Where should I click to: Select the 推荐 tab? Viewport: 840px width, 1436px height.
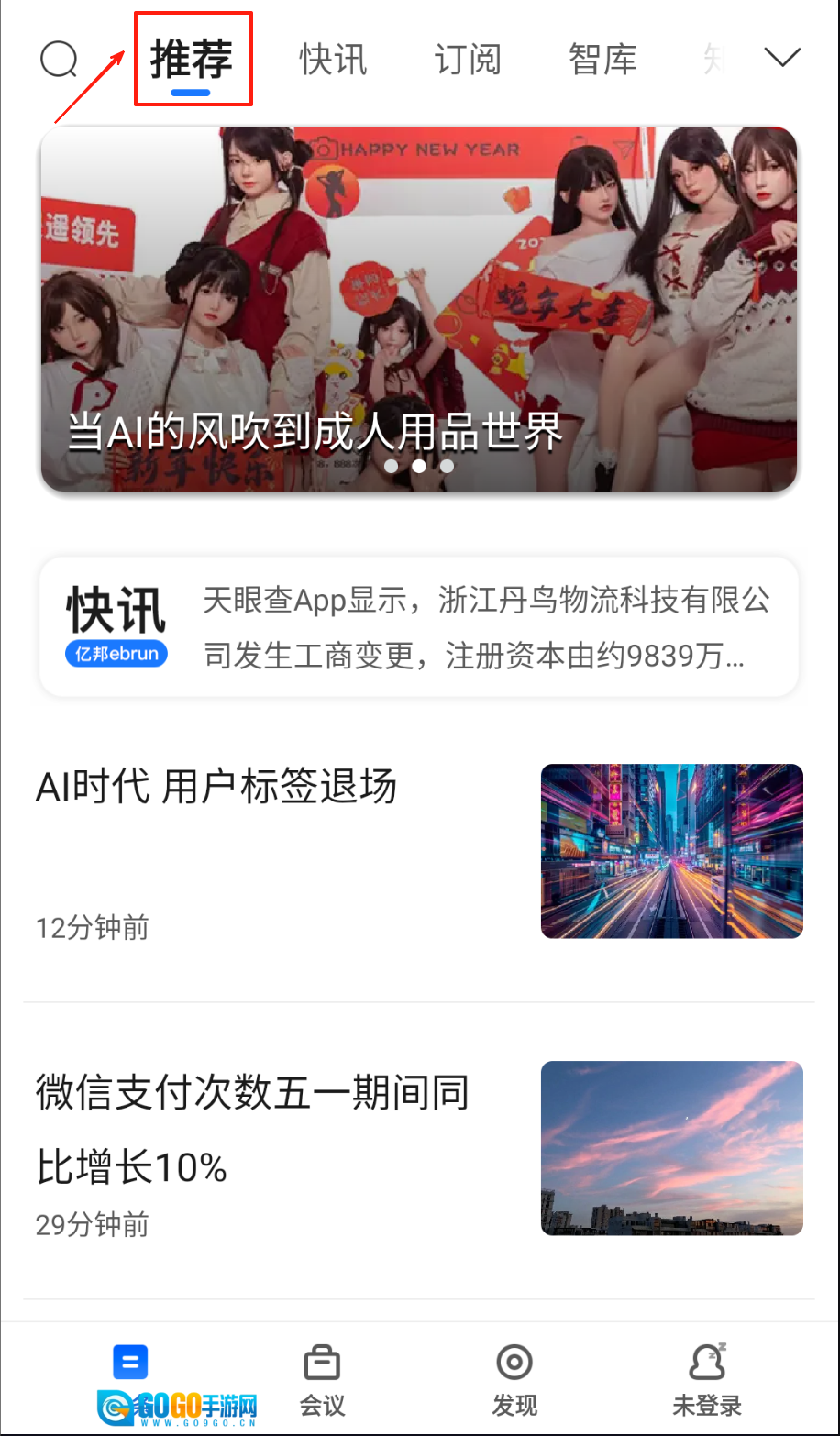point(192,61)
